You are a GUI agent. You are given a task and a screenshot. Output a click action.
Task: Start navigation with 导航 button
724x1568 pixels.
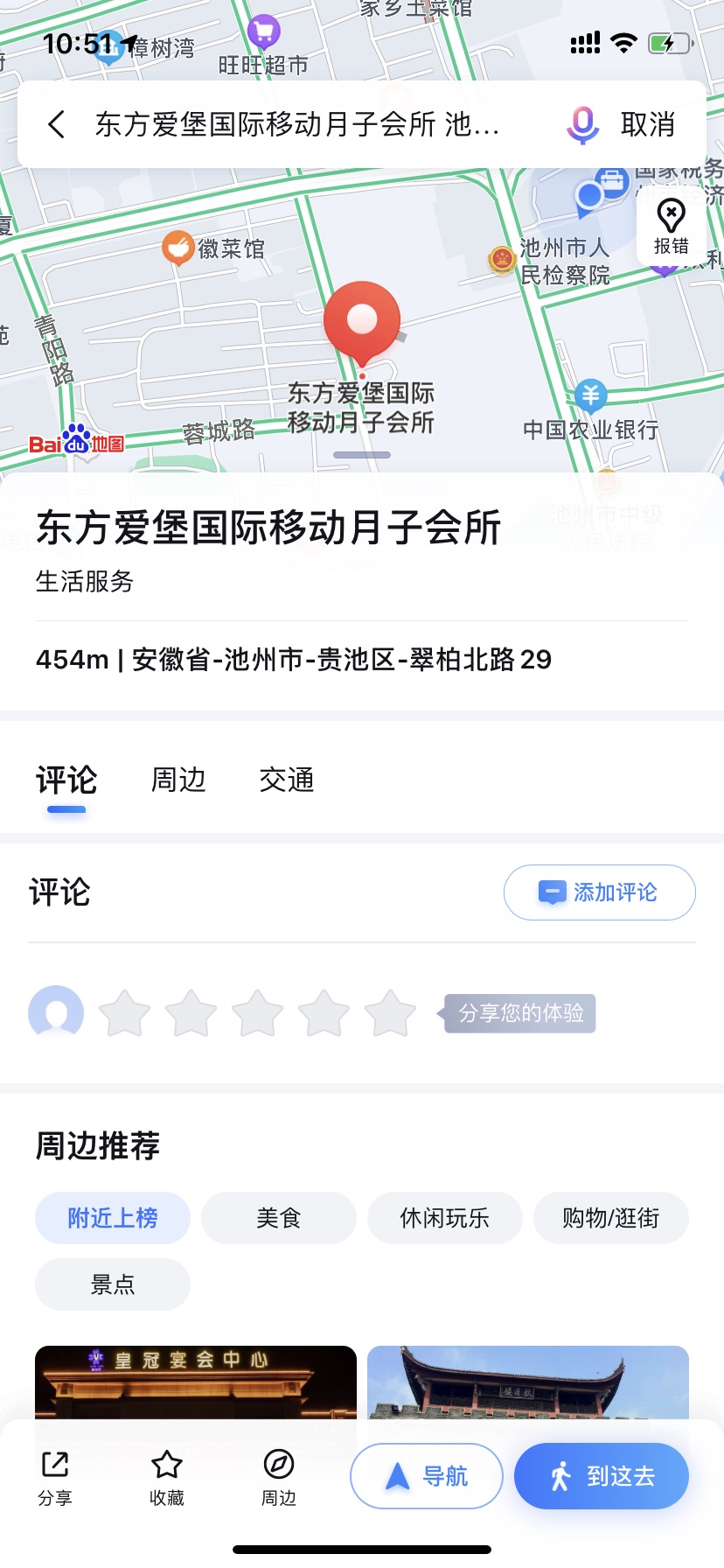click(427, 1476)
